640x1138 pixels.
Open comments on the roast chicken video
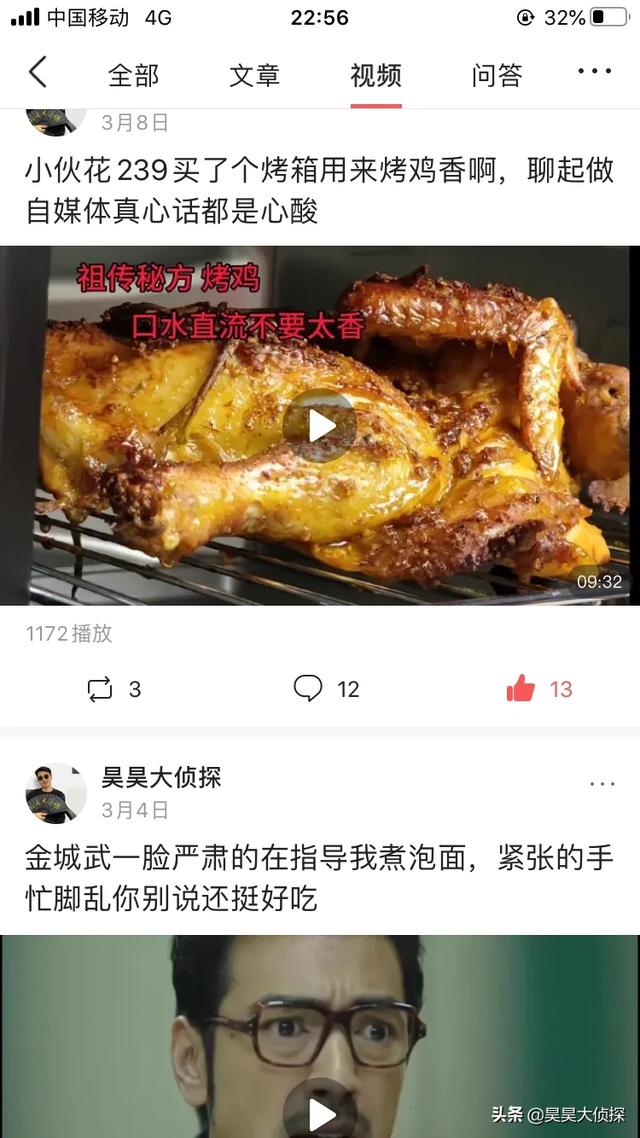click(x=326, y=688)
